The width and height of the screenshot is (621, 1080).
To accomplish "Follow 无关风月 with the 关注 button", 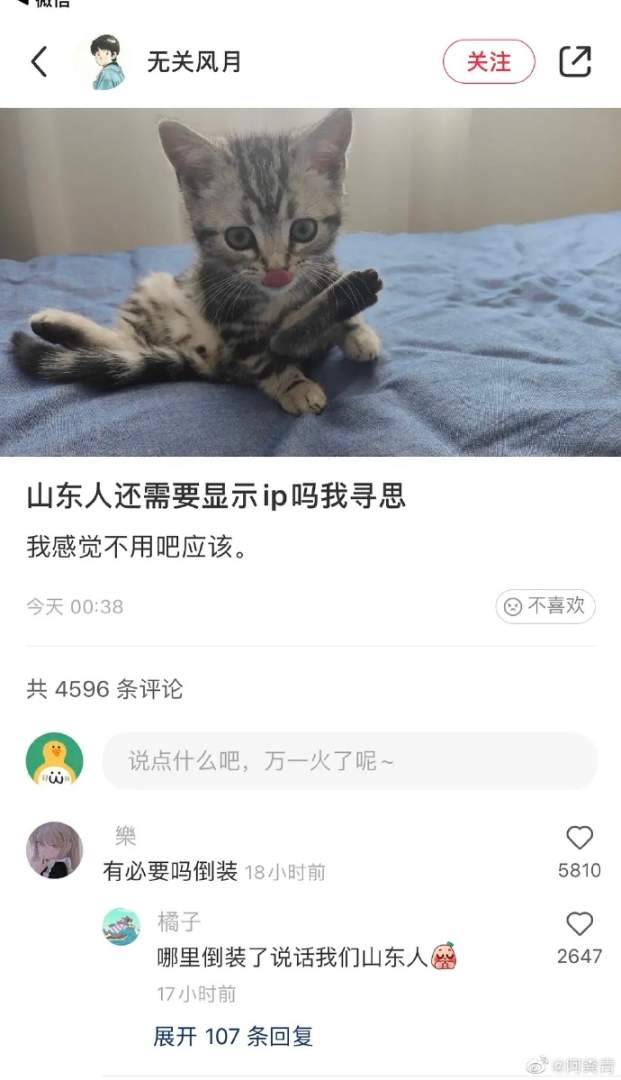I will coord(489,62).
